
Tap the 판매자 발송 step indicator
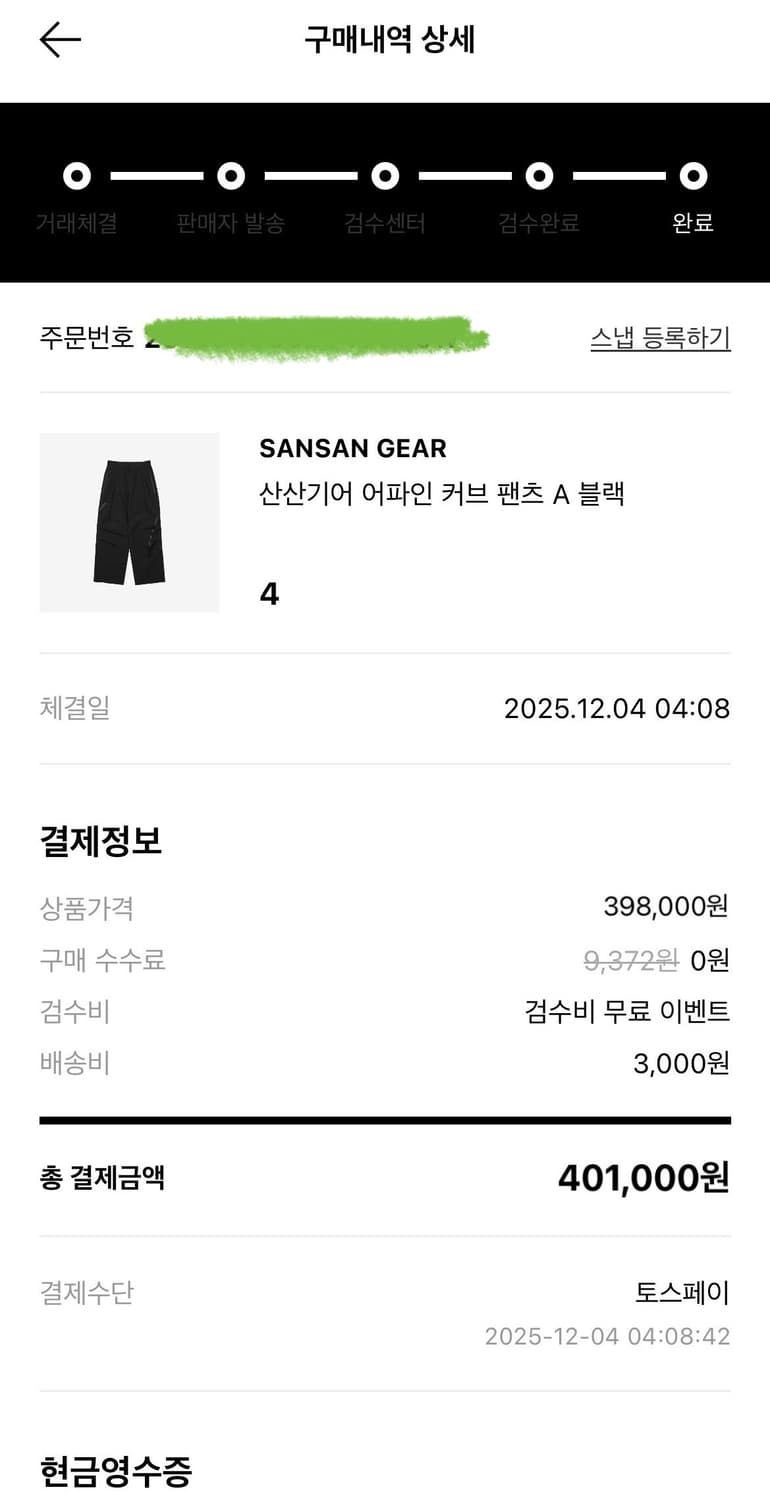coord(231,177)
